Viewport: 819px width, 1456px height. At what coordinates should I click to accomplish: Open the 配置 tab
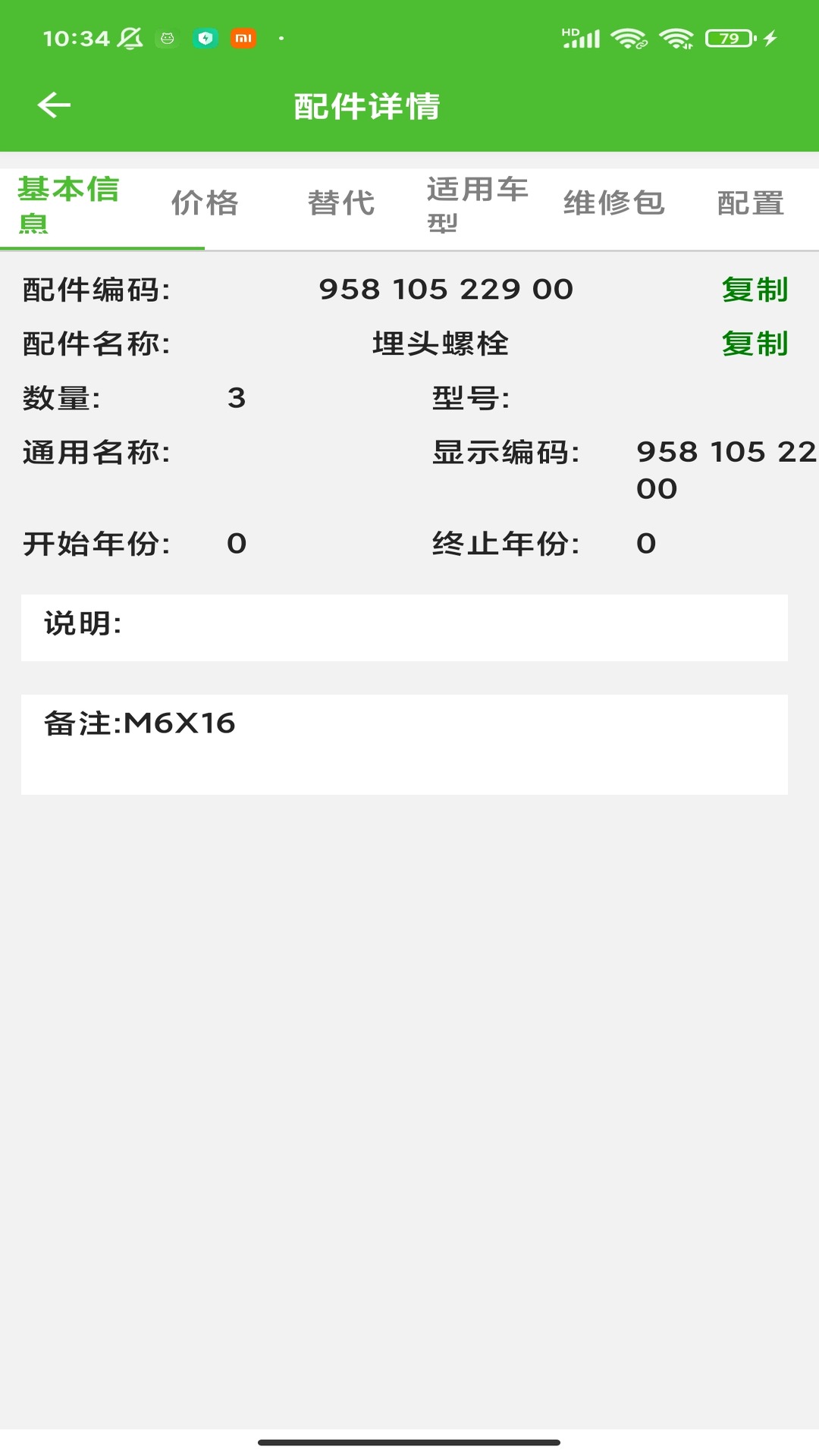point(748,202)
